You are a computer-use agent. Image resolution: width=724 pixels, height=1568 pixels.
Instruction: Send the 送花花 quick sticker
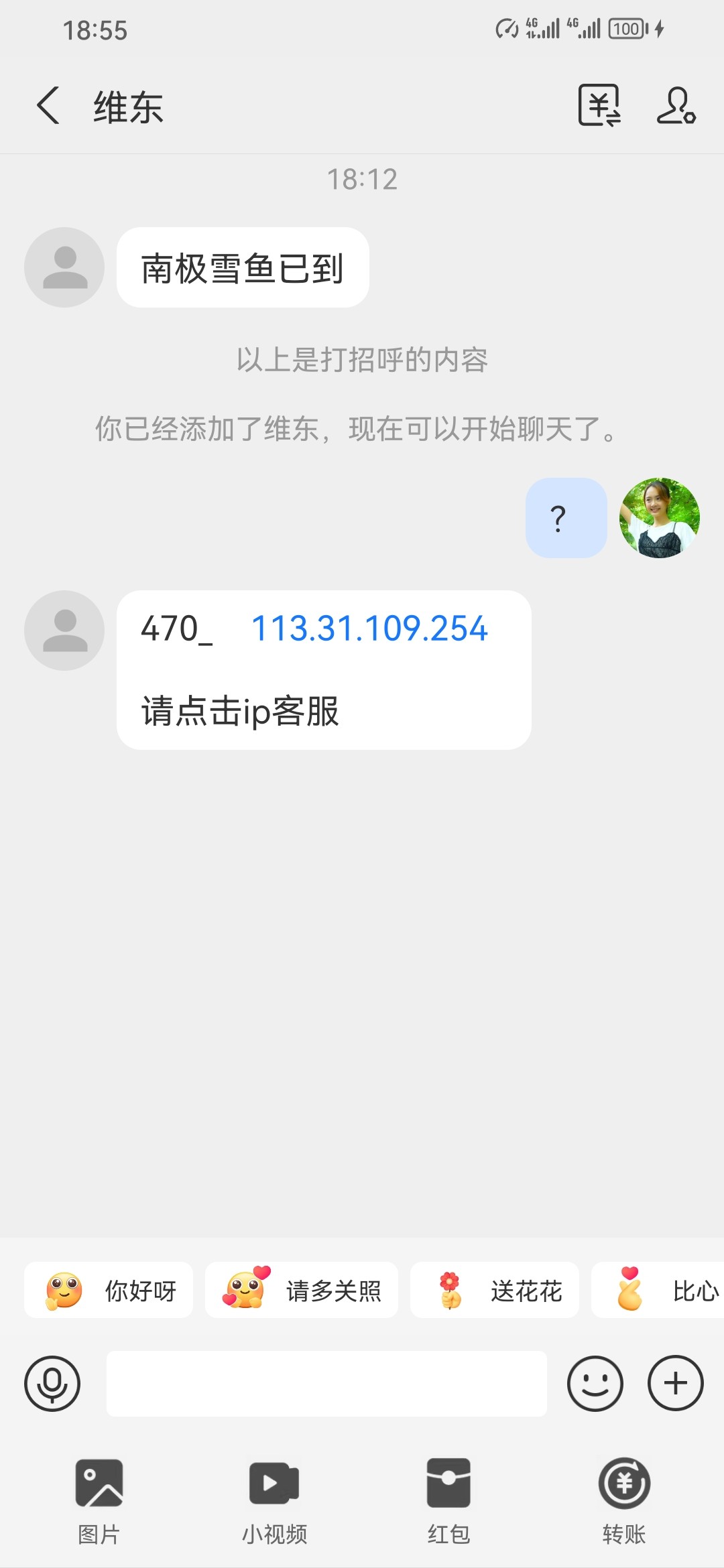point(494,1290)
